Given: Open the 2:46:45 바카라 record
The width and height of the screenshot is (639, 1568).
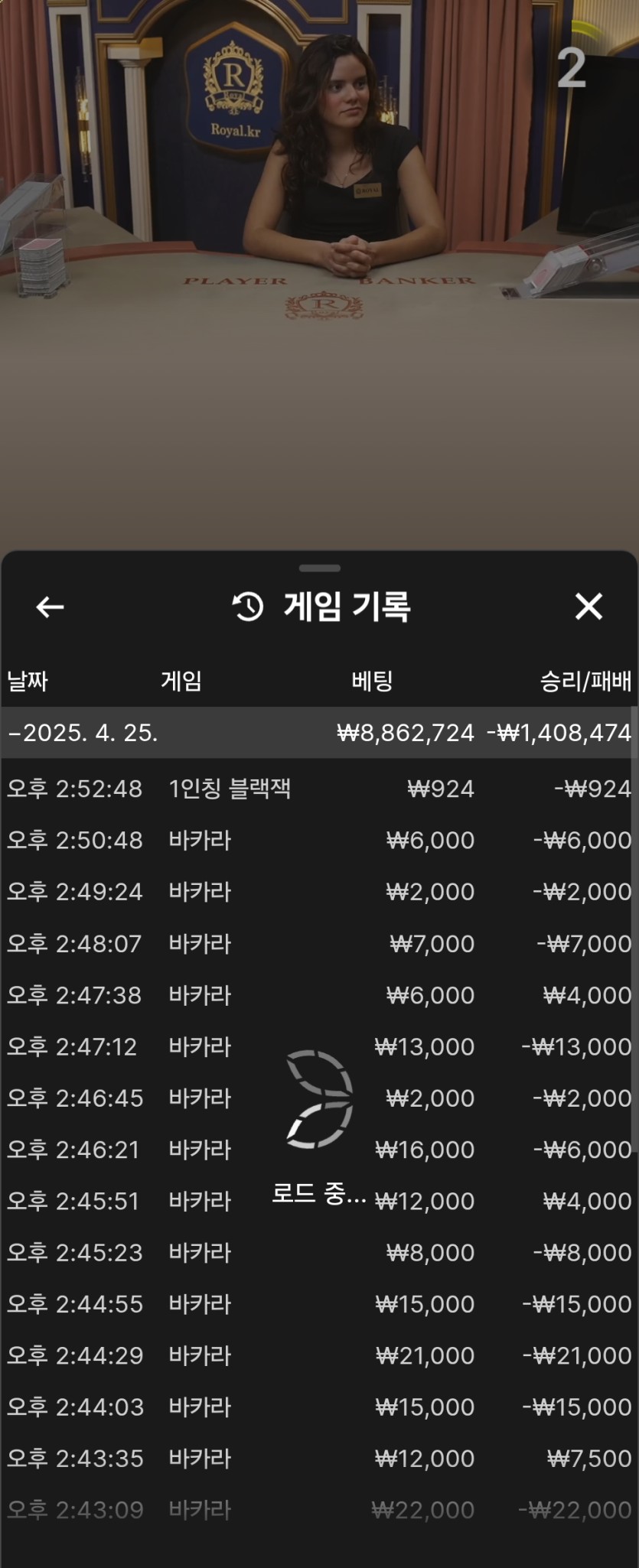Looking at the screenshot, I should click(319, 1098).
